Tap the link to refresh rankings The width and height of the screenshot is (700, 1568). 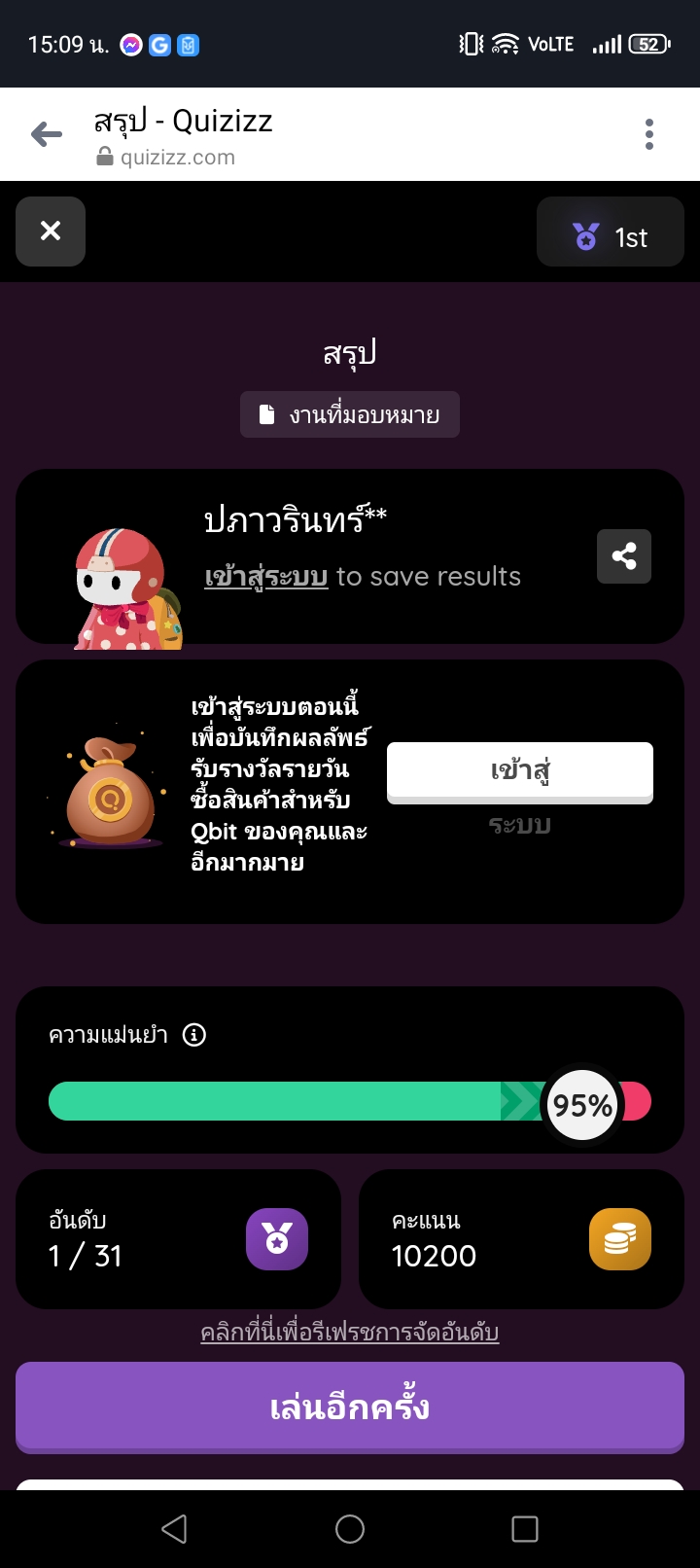point(350,1333)
